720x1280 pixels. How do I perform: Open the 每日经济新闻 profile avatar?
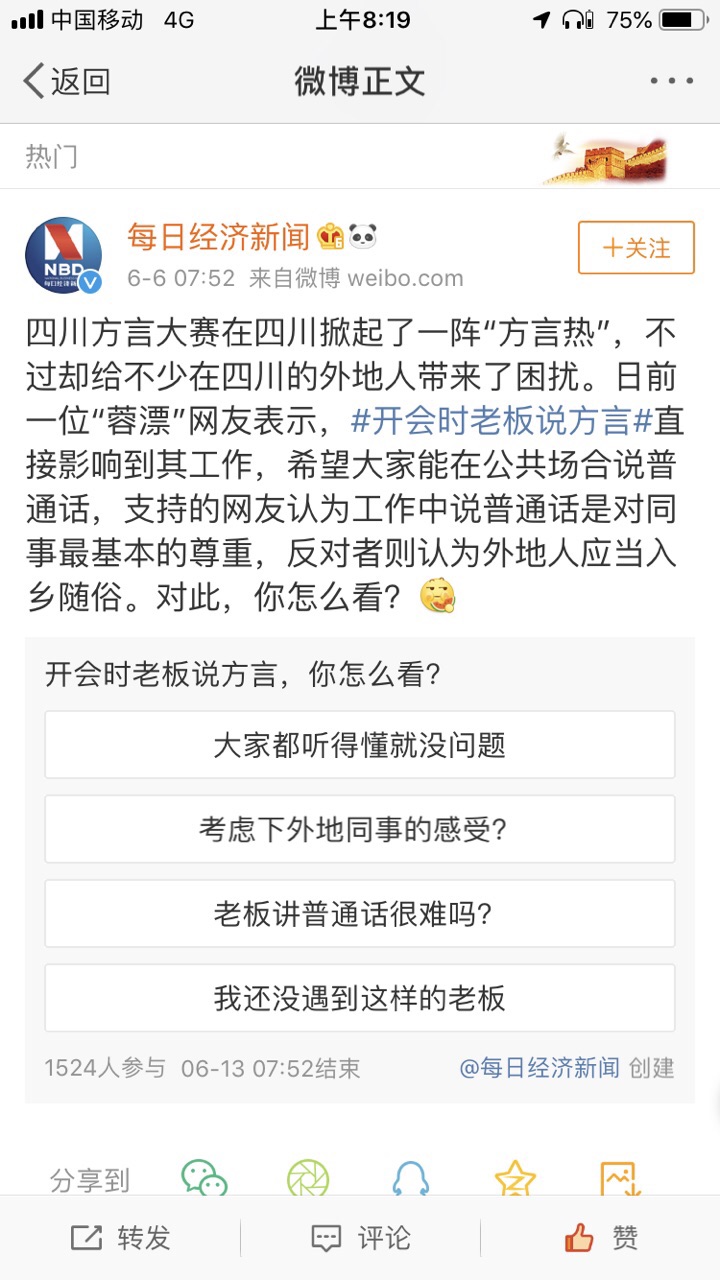(x=63, y=256)
